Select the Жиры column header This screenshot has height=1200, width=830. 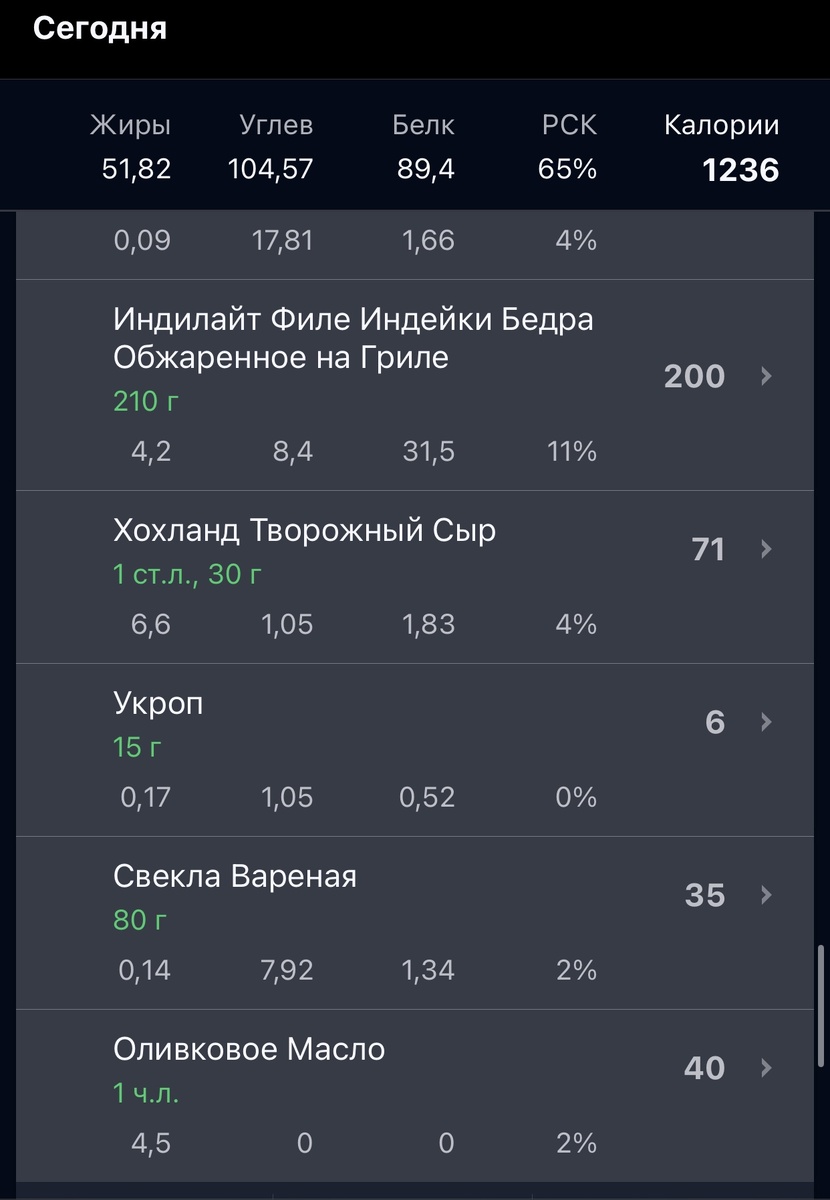click(x=131, y=125)
